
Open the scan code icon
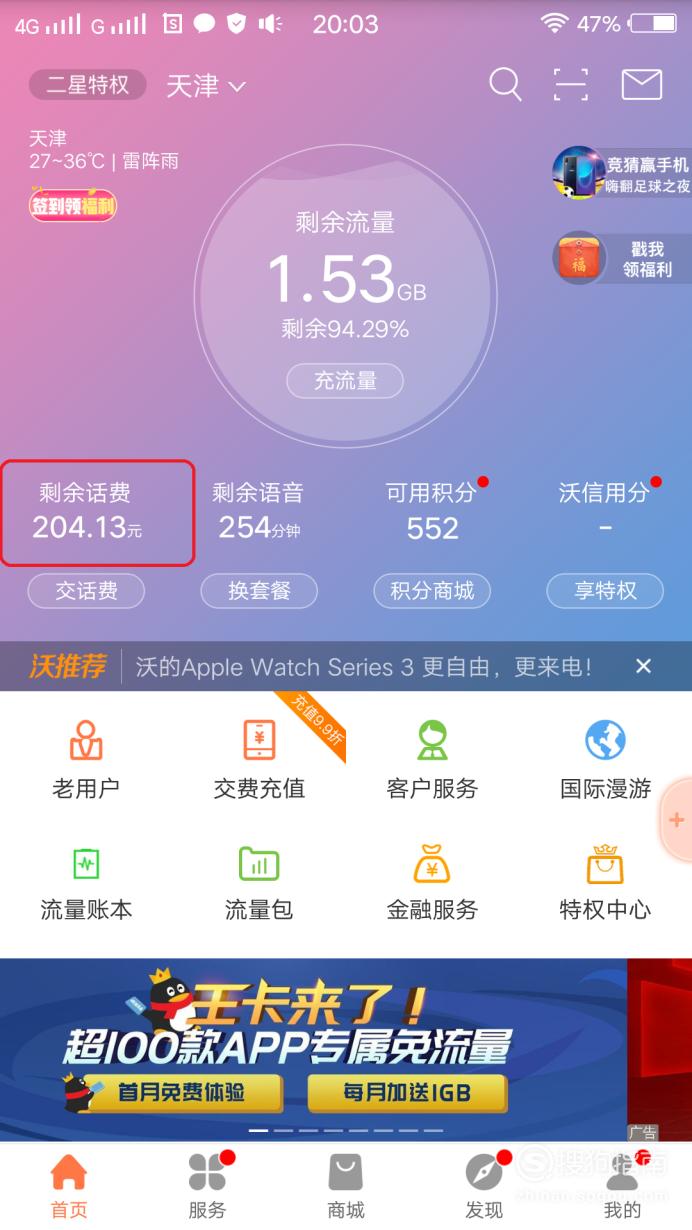pyautogui.click(x=571, y=85)
